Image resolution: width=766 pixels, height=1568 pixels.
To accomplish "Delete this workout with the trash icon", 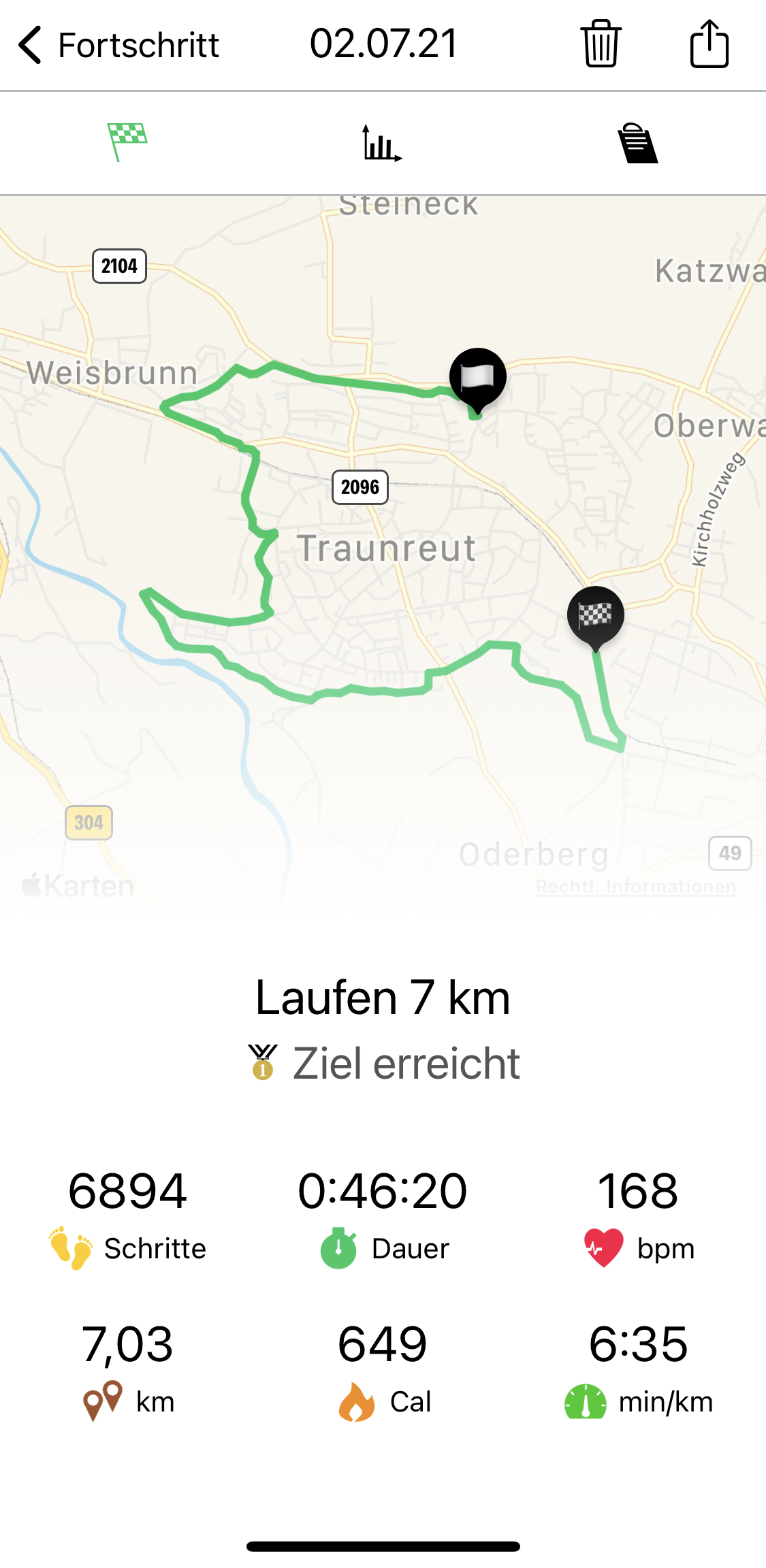I will coord(601,44).
